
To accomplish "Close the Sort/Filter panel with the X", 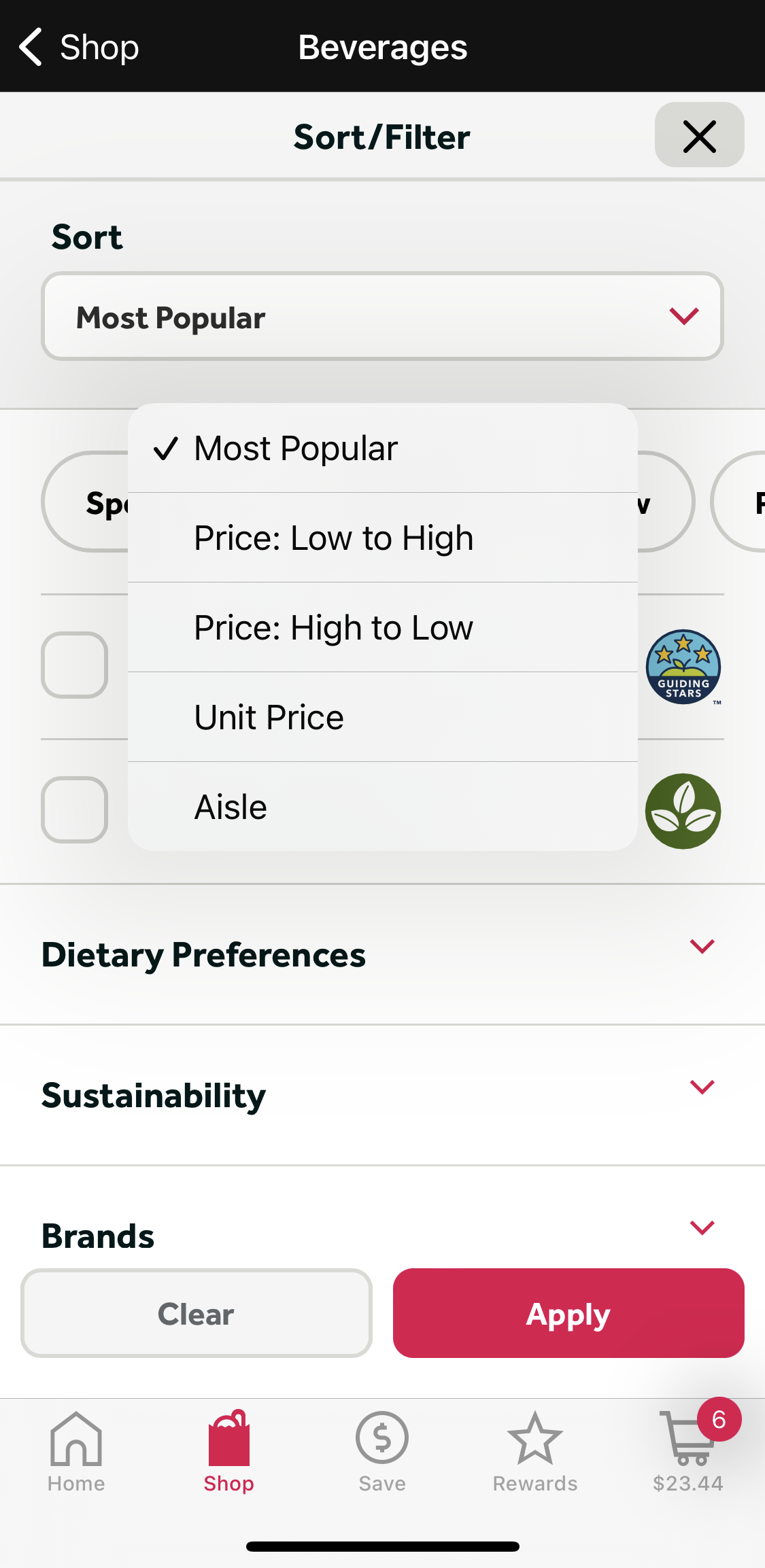I will (x=700, y=135).
